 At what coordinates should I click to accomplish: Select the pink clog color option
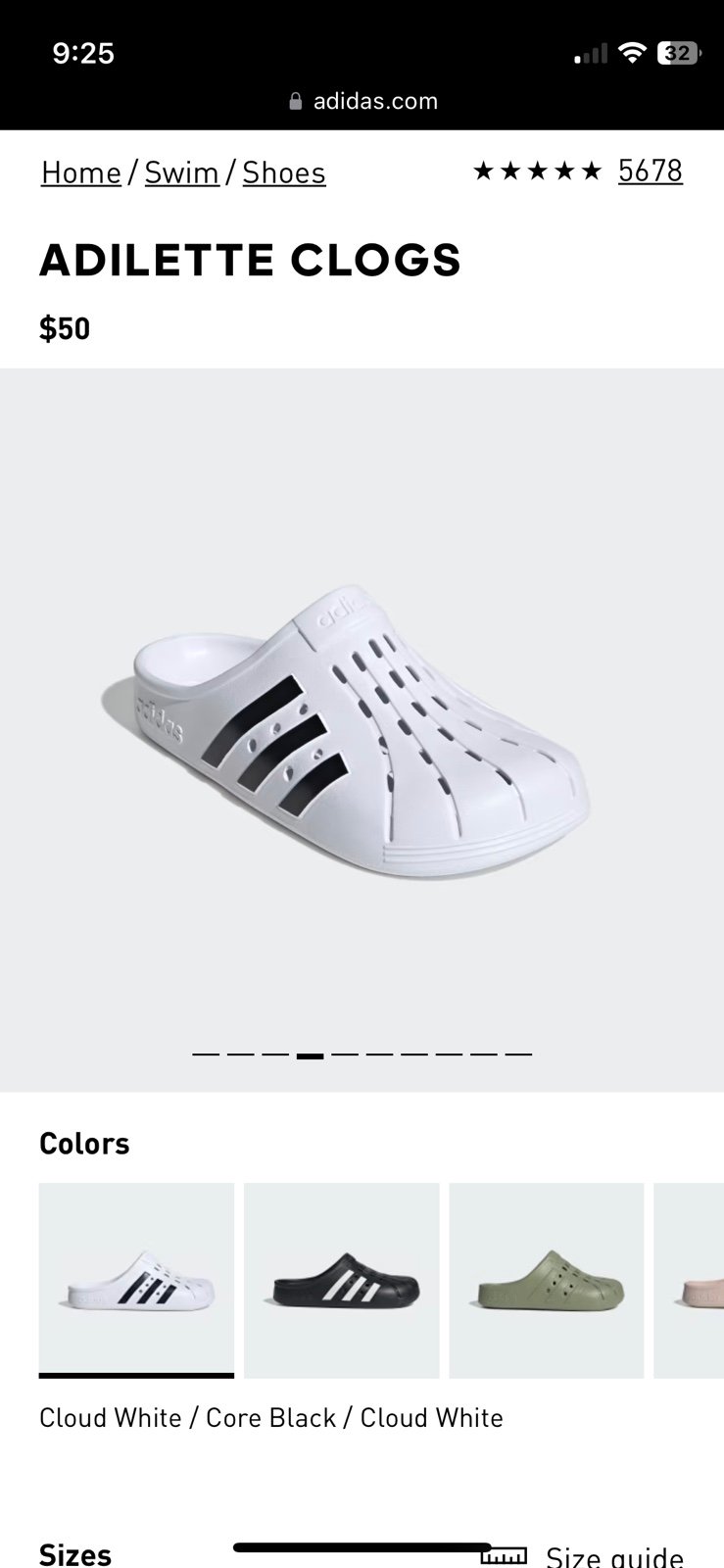click(690, 1280)
